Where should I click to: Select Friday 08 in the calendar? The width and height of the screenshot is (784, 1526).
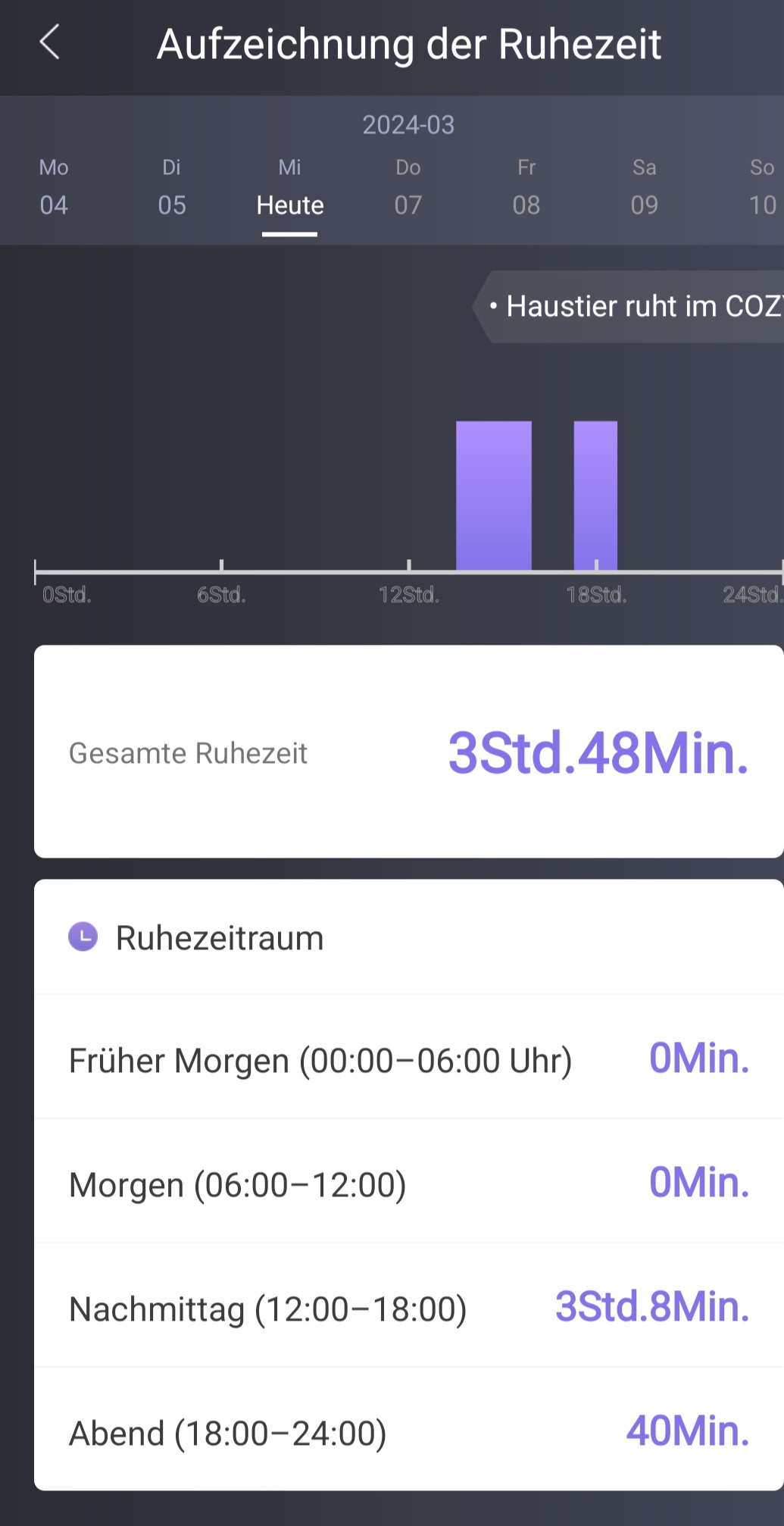(x=526, y=188)
